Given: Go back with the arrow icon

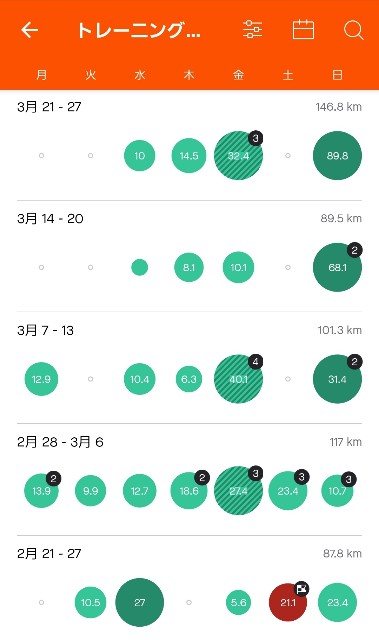Looking at the screenshot, I should point(30,30).
